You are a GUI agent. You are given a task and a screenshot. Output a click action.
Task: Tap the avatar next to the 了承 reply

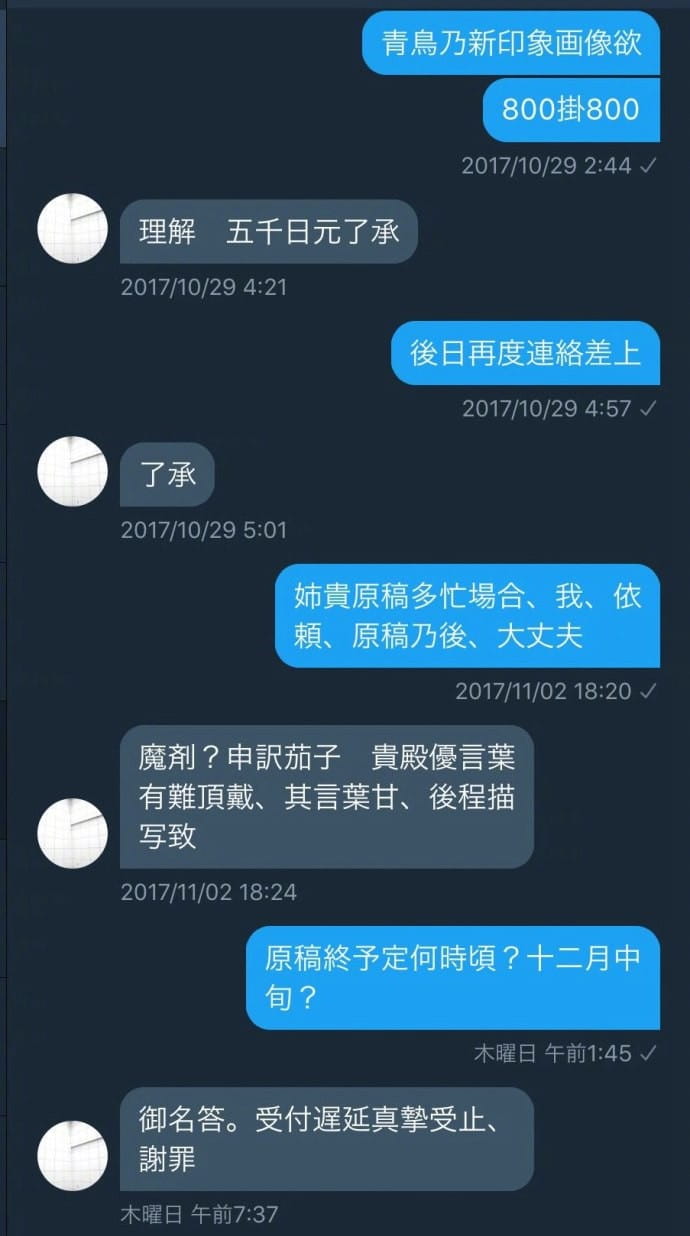[72, 471]
